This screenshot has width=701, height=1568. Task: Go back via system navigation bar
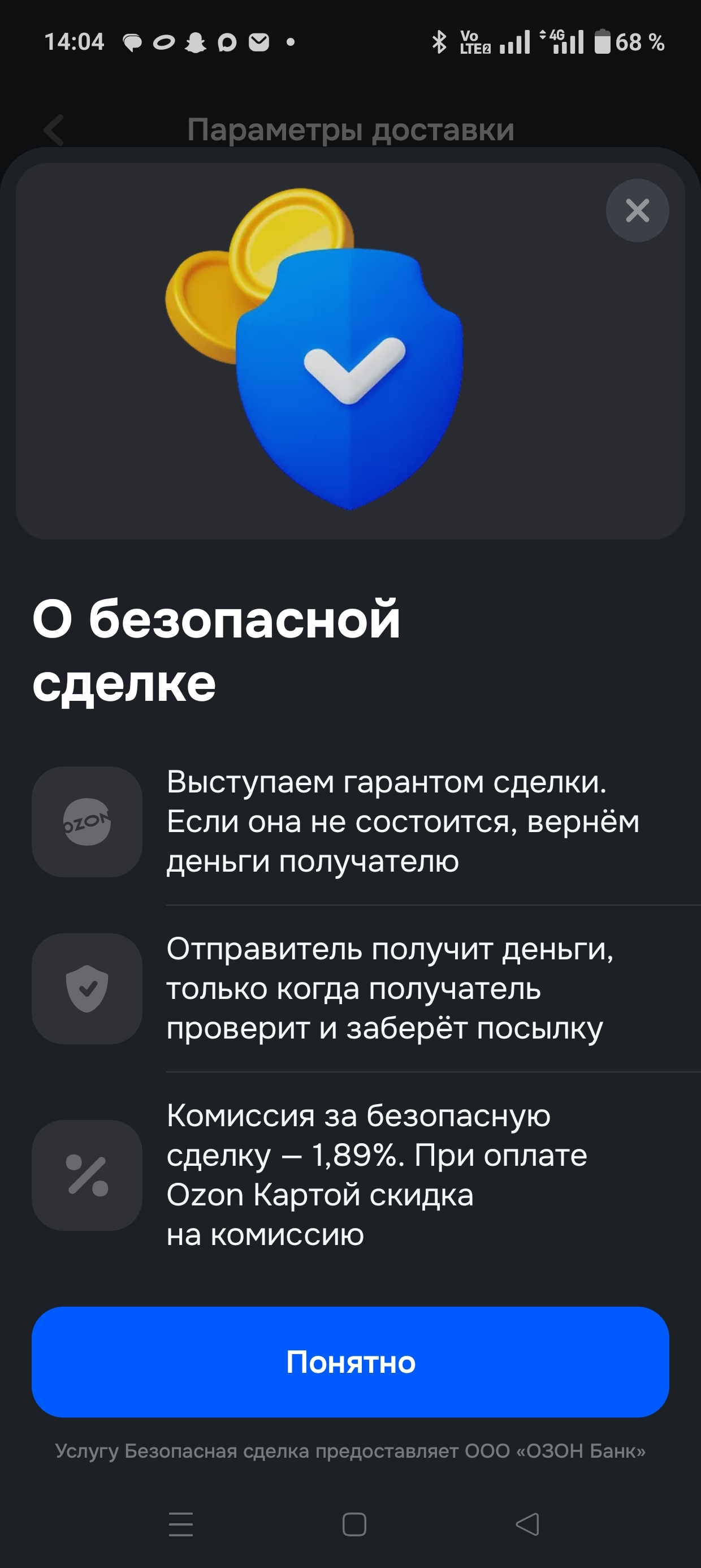(x=527, y=1524)
